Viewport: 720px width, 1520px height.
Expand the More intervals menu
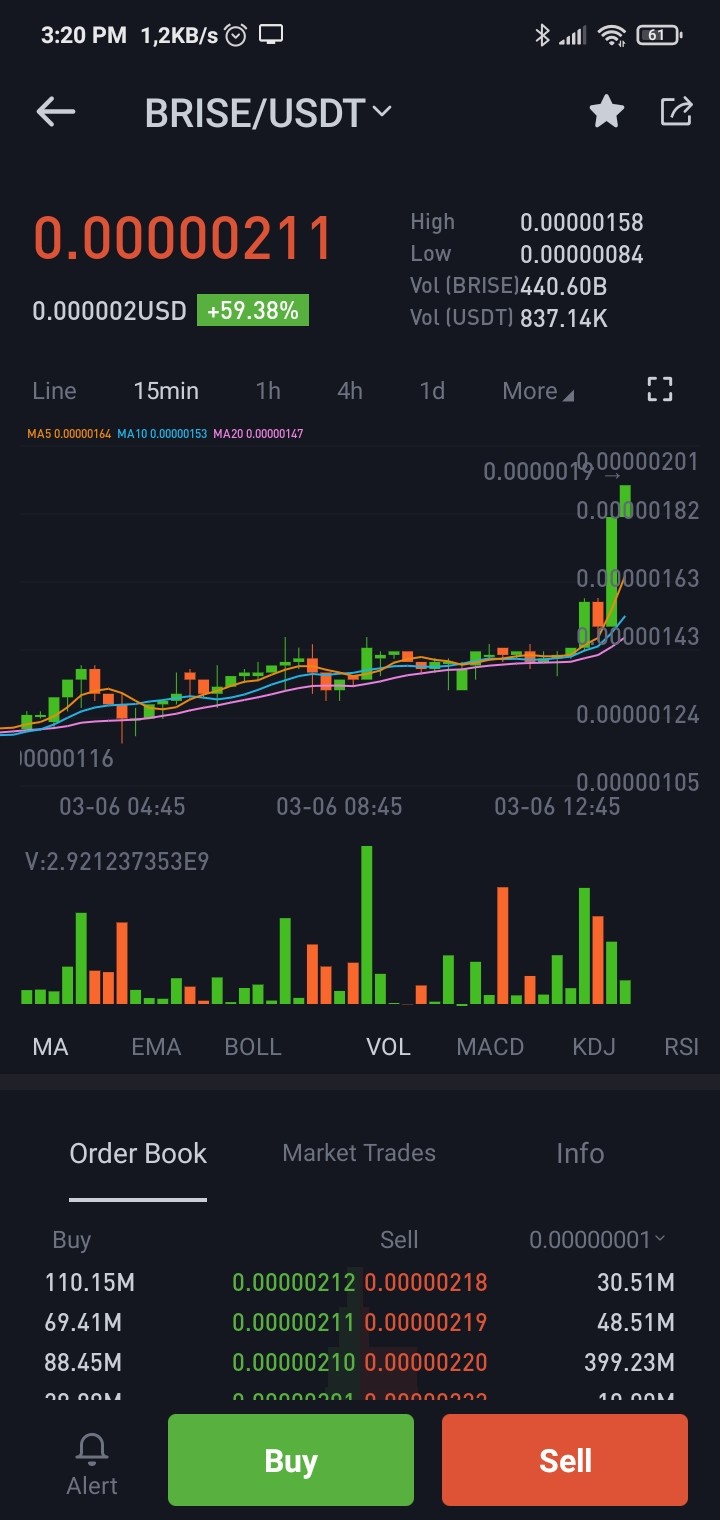(538, 391)
